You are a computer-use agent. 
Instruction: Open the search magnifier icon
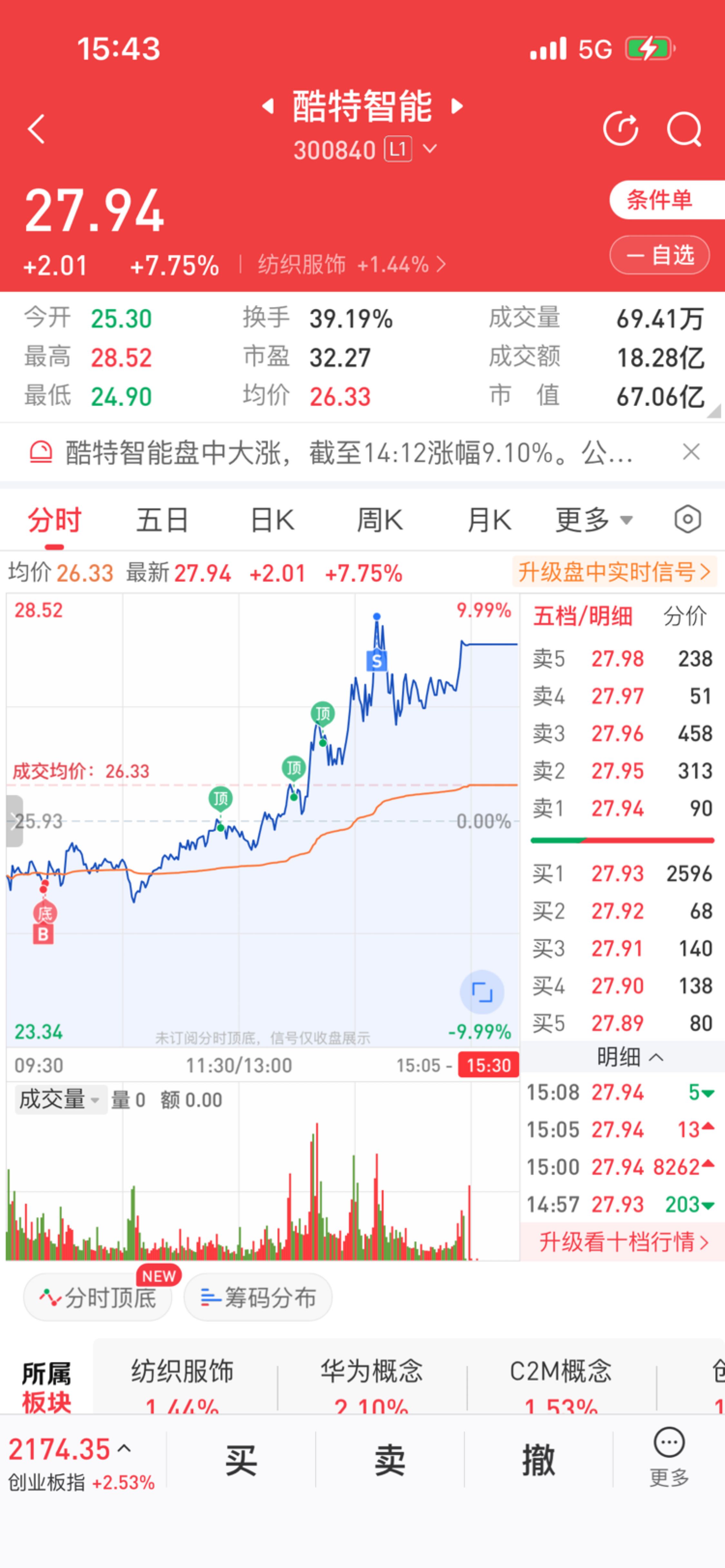tap(684, 129)
